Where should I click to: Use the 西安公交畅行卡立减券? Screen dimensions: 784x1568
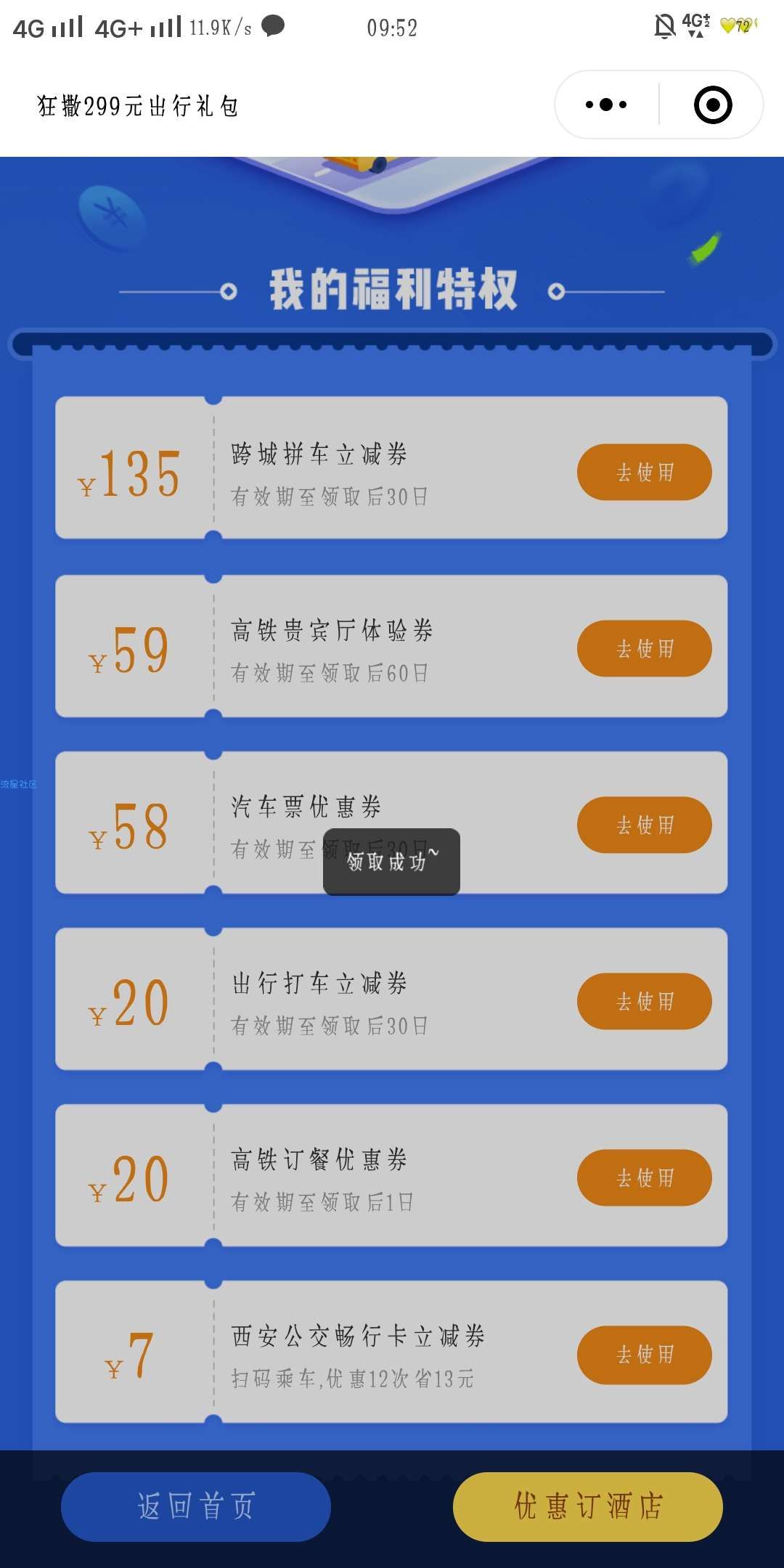644,1355
